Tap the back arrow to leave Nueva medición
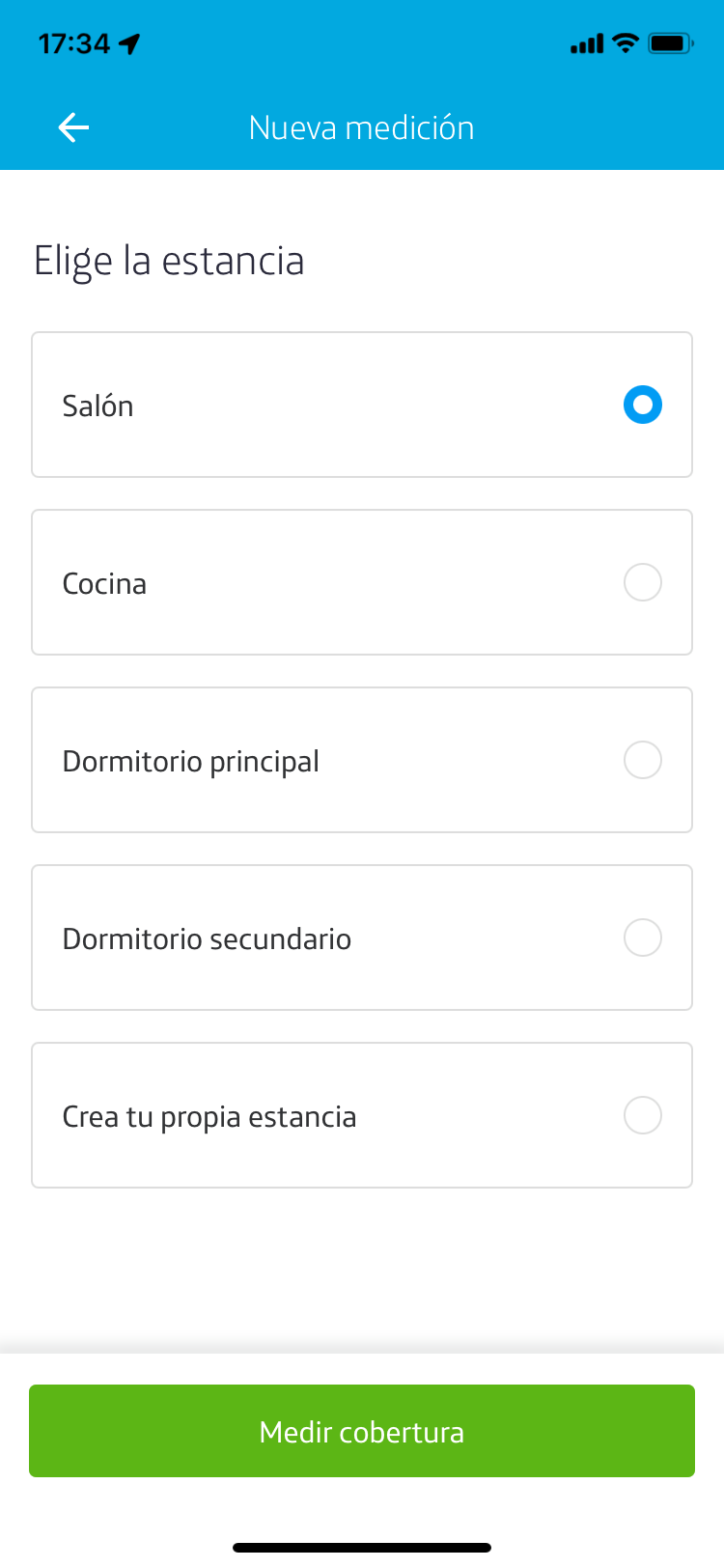 pos(72,126)
